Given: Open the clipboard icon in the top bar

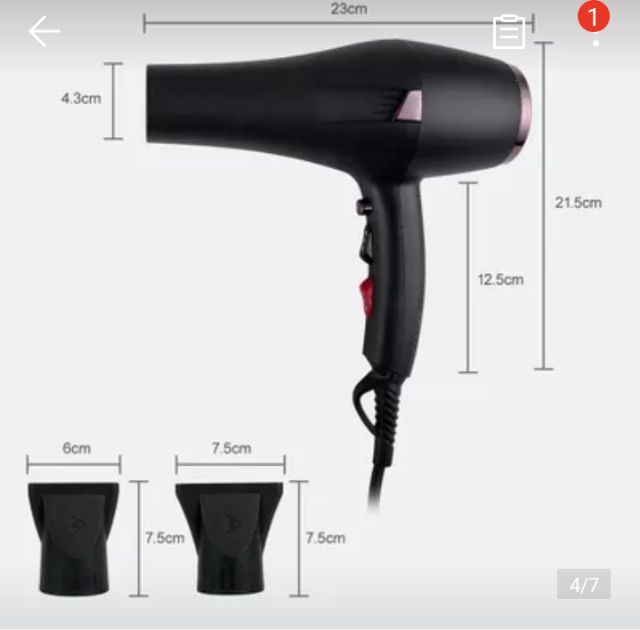Looking at the screenshot, I should coord(509,32).
